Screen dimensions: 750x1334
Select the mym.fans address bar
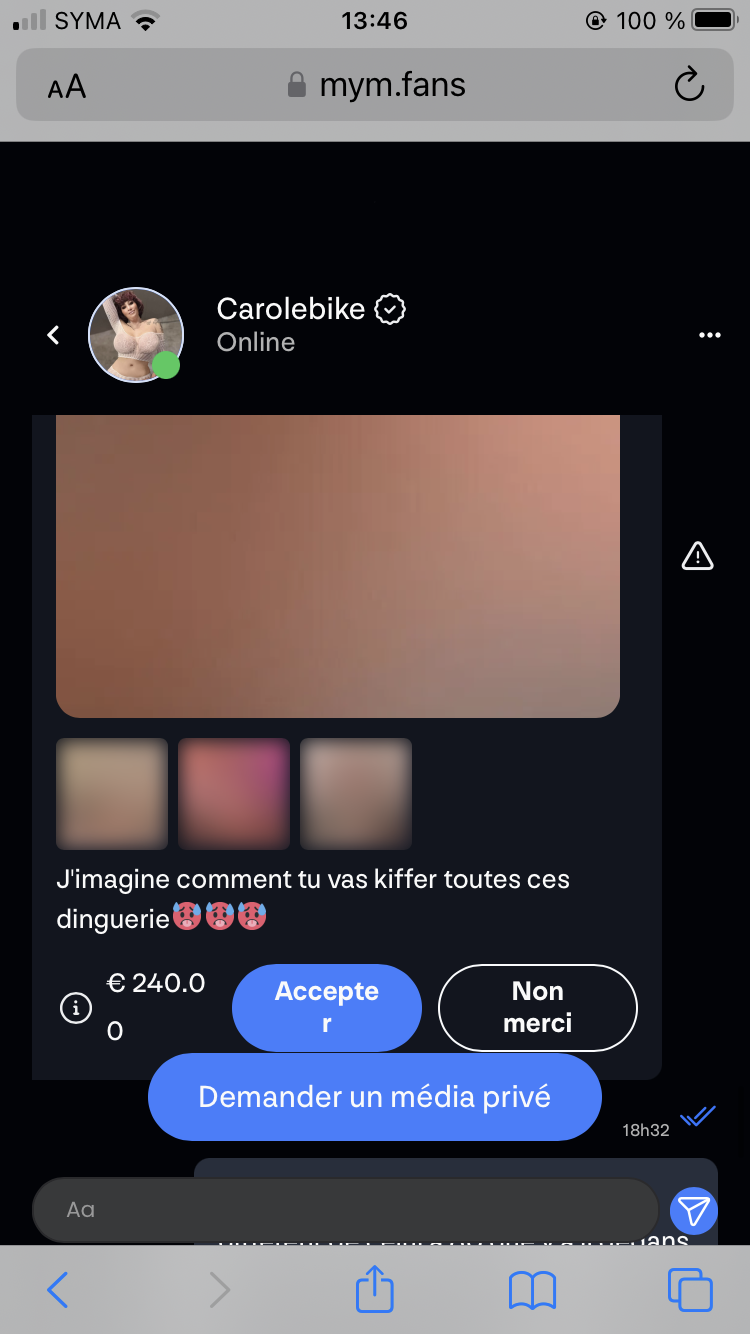[x=375, y=86]
